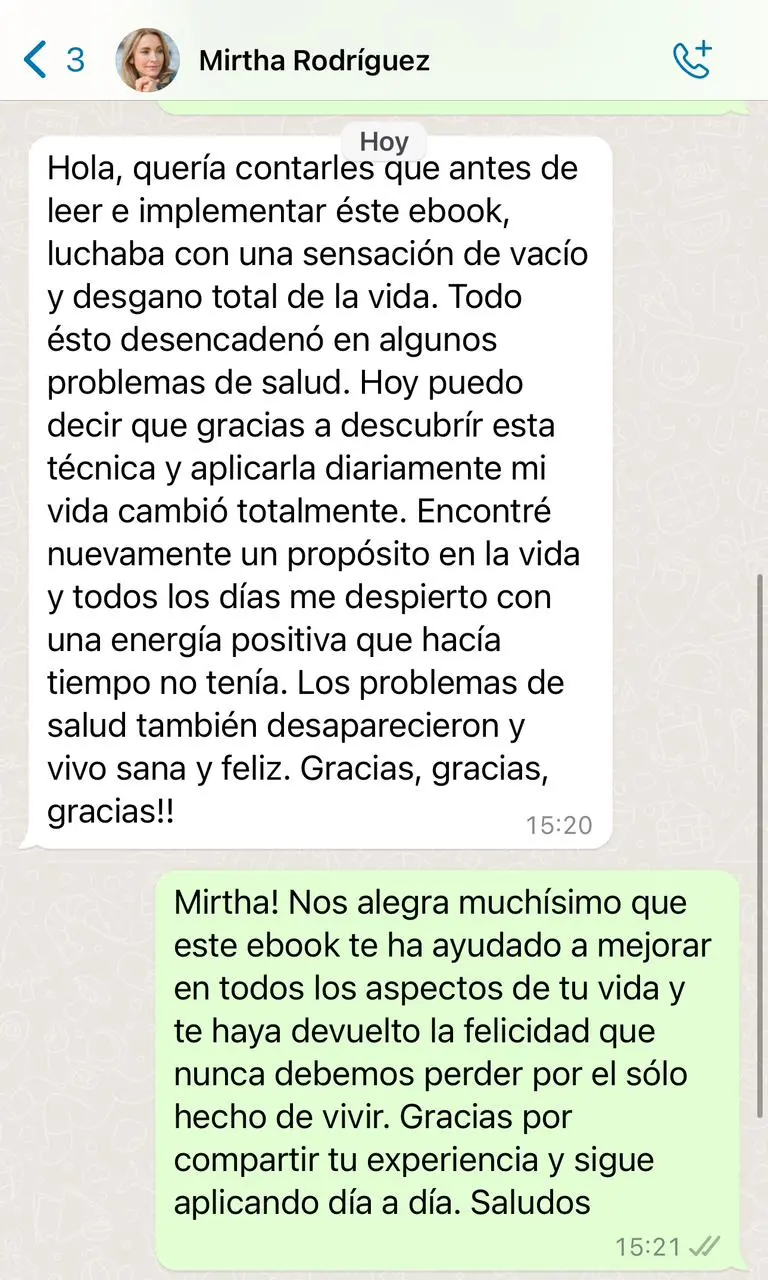Open Mirtha Rodríguez's profile photo
768x1280 pixels.
click(x=148, y=60)
